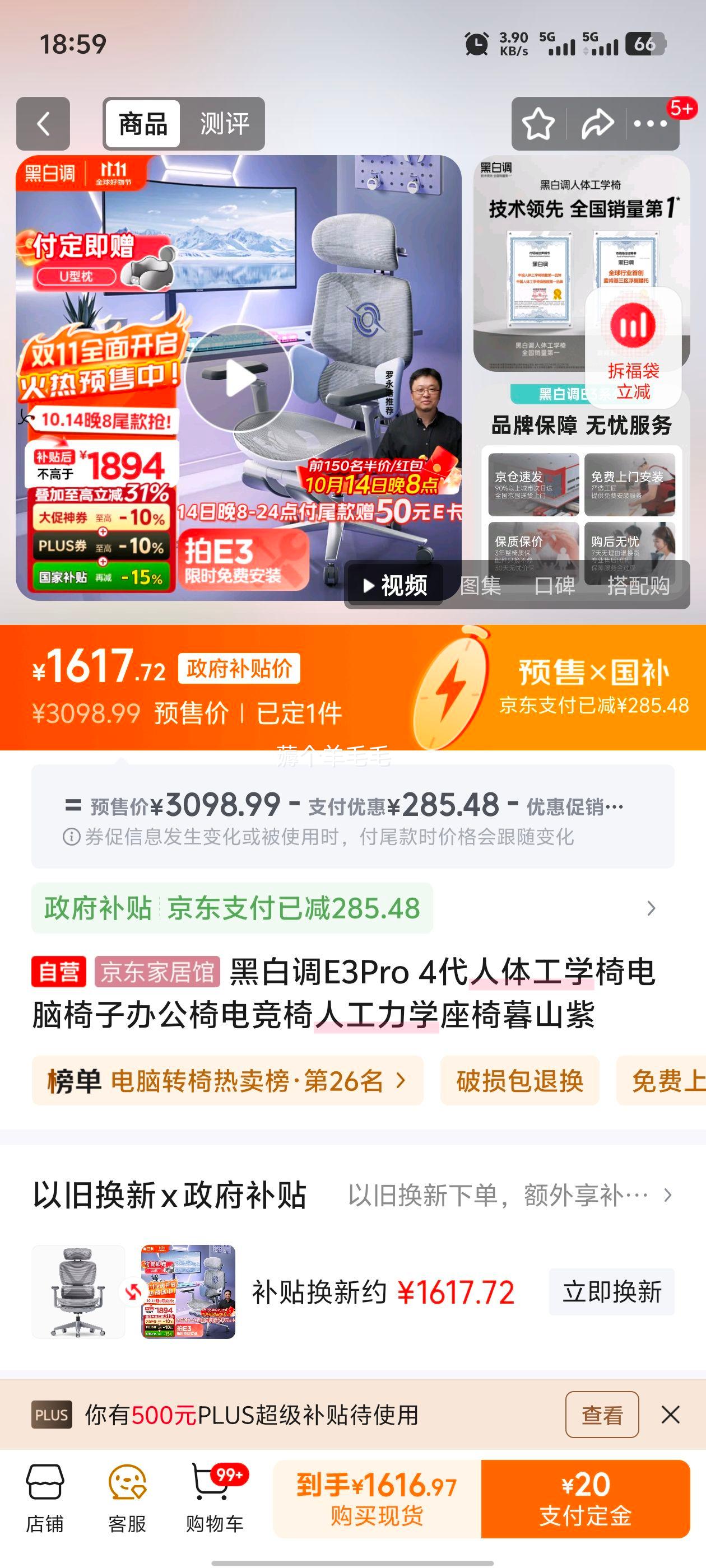The width and height of the screenshot is (706, 1568).
Task: Pay the ¥20 deposit
Action: 585,1499
